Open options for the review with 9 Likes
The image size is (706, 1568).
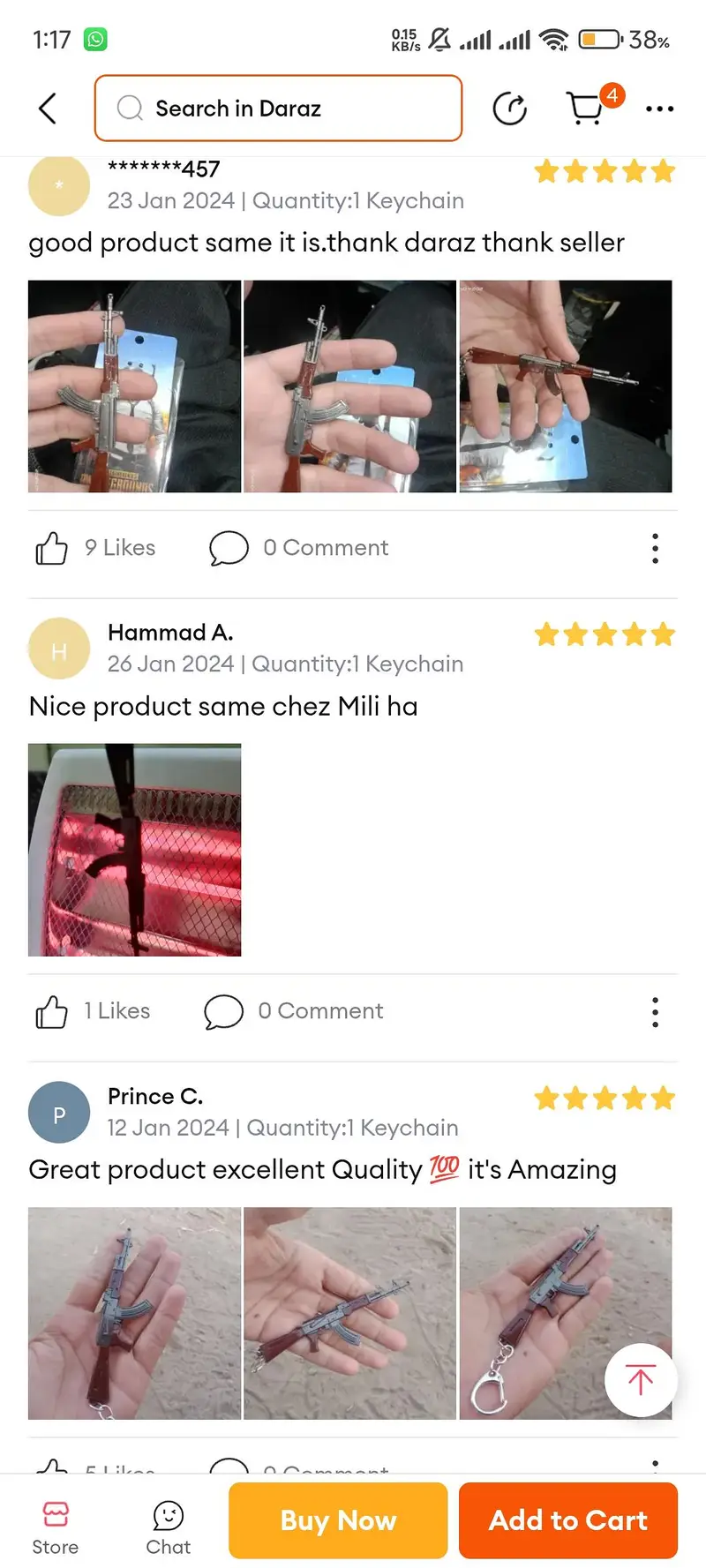(655, 548)
